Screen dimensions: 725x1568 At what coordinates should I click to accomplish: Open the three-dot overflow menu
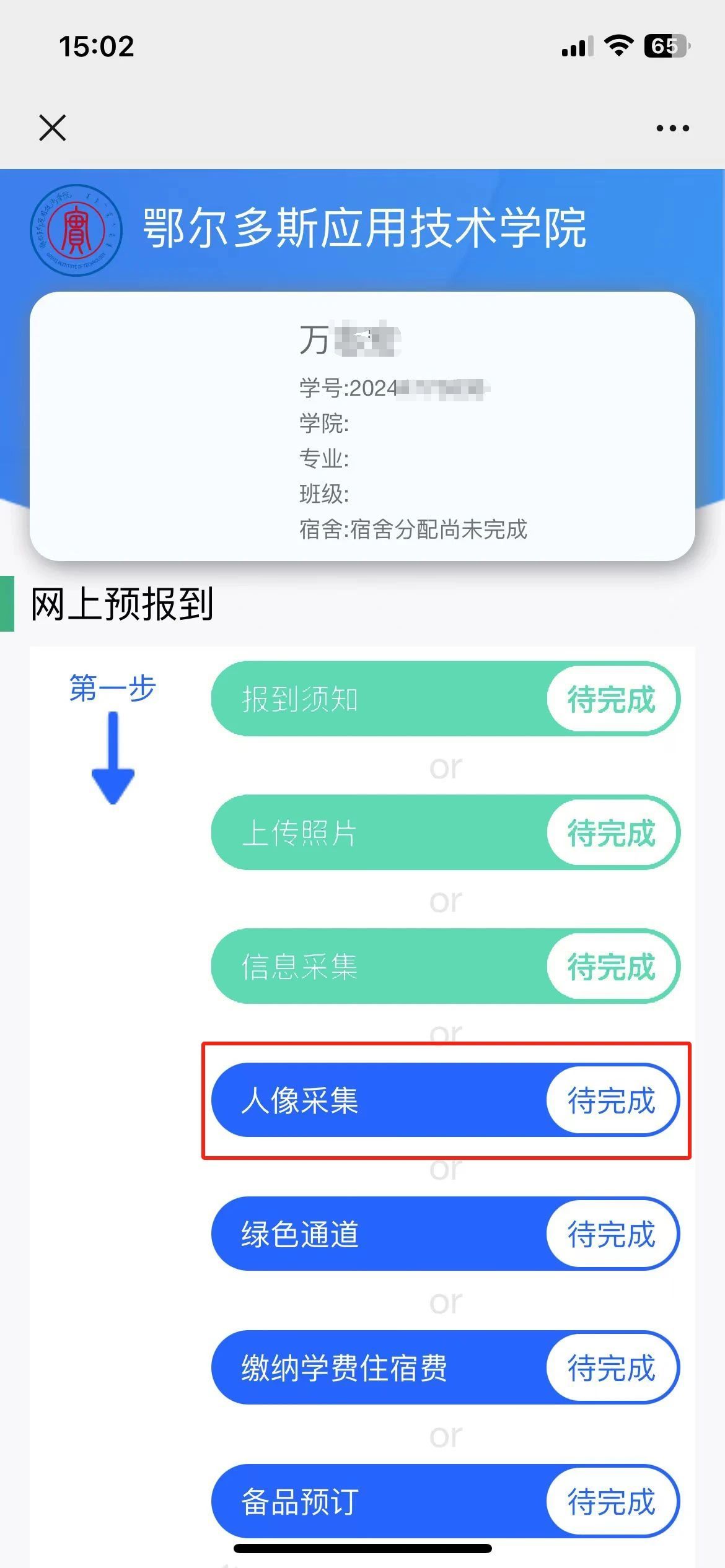click(x=672, y=128)
